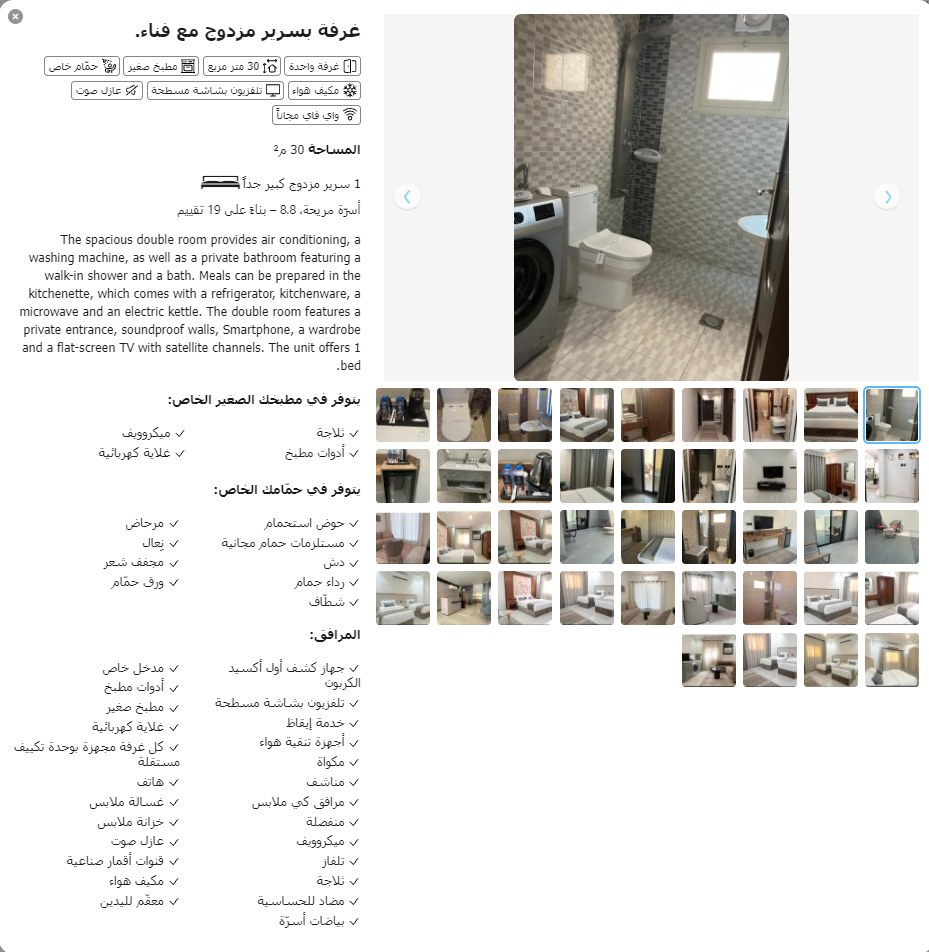Viewport: 929px width, 952px height.
Task: Close the room details dialog
Action: (x=16, y=16)
